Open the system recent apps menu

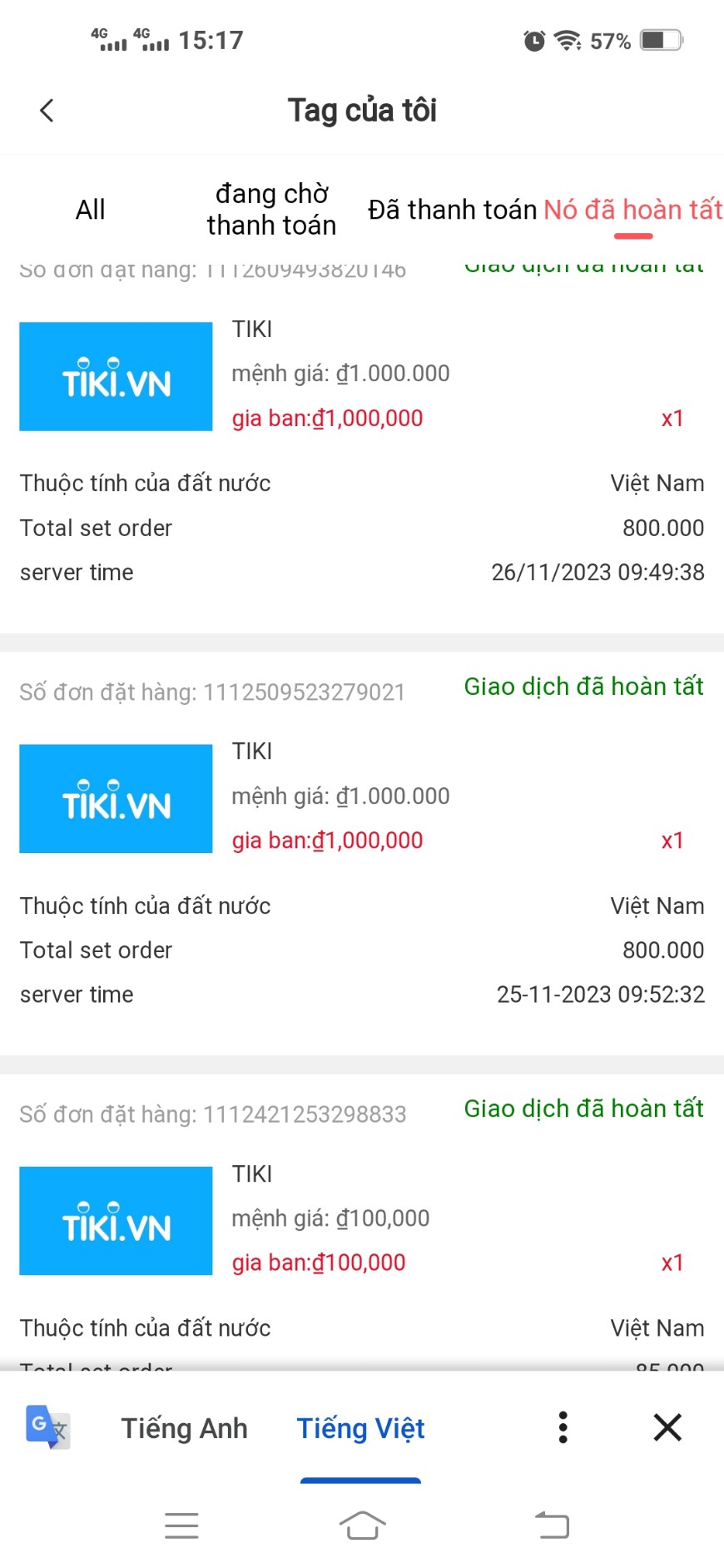click(x=181, y=1526)
